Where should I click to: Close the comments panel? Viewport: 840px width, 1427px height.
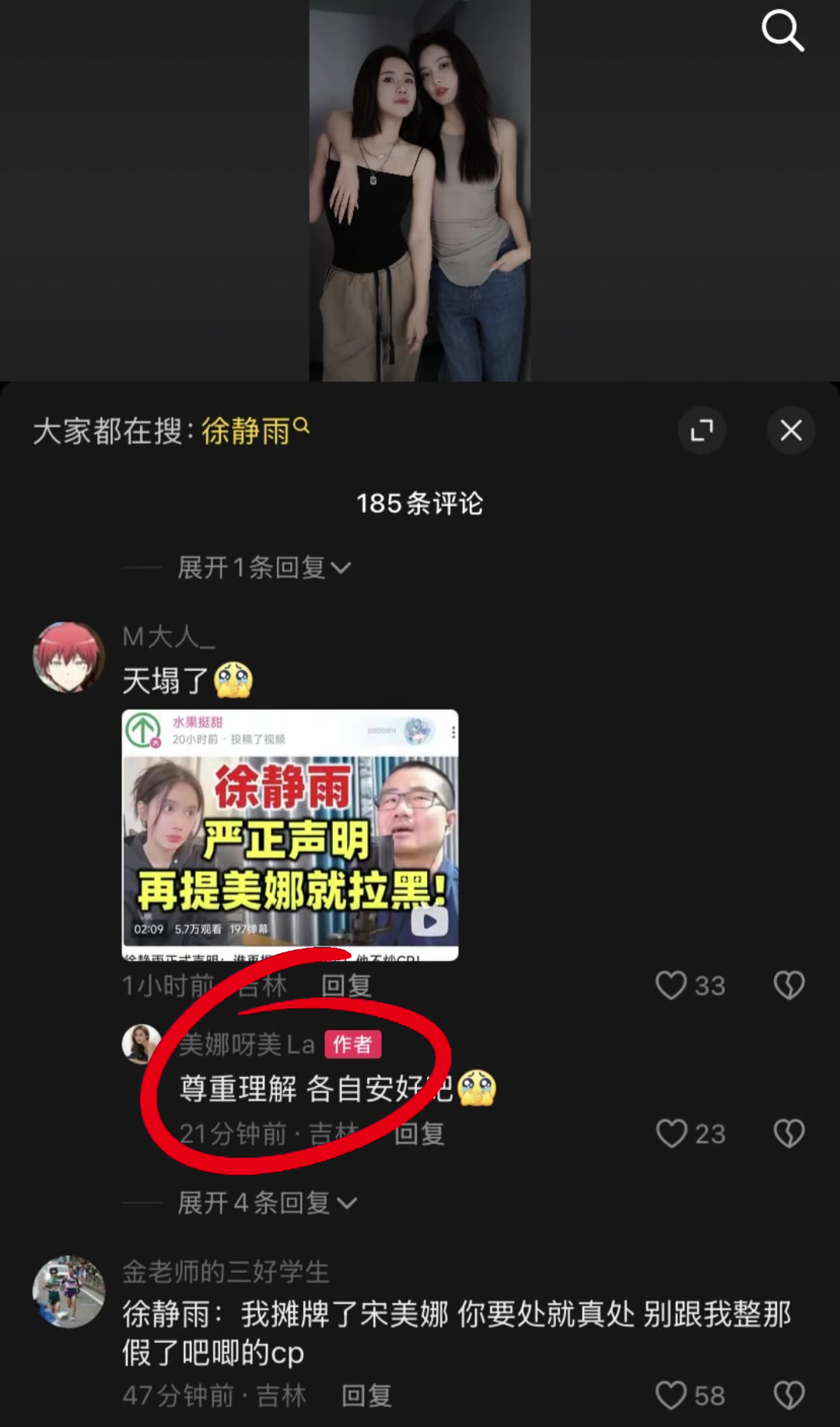click(x=791, y=430)
